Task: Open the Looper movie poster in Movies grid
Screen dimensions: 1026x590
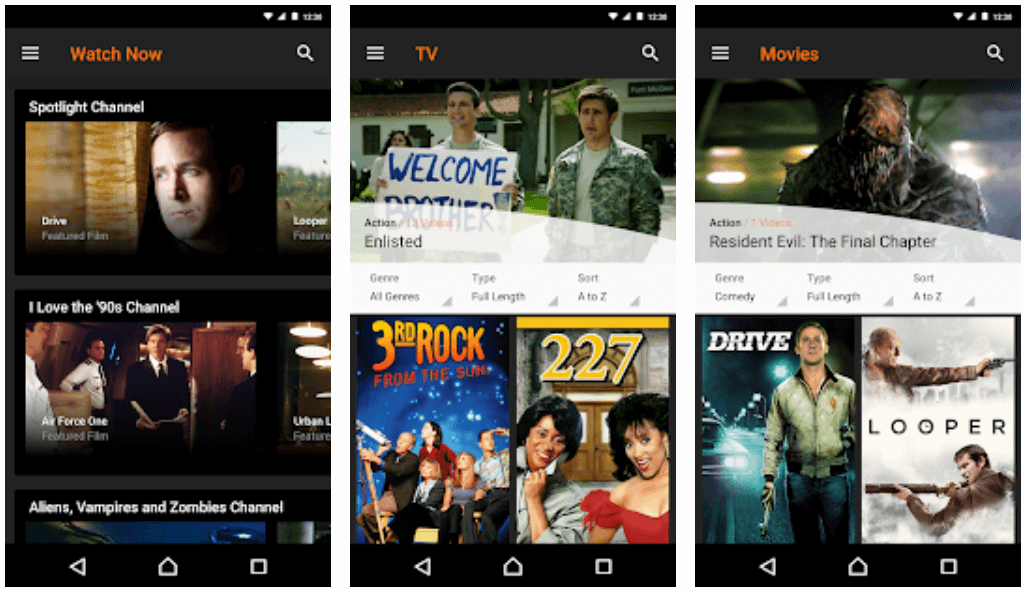Action: point(938,430)
